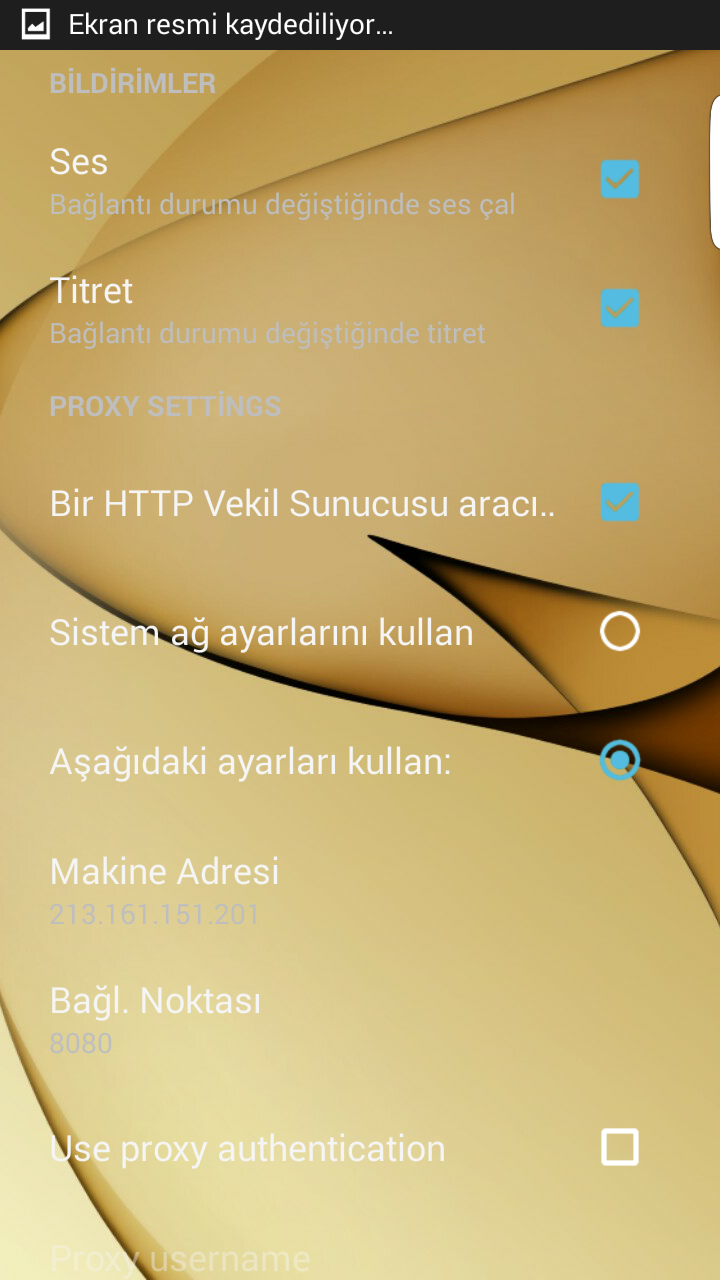Turn off Bir HTTP Vekil Sunucusu checkbox

pos(619,502)
